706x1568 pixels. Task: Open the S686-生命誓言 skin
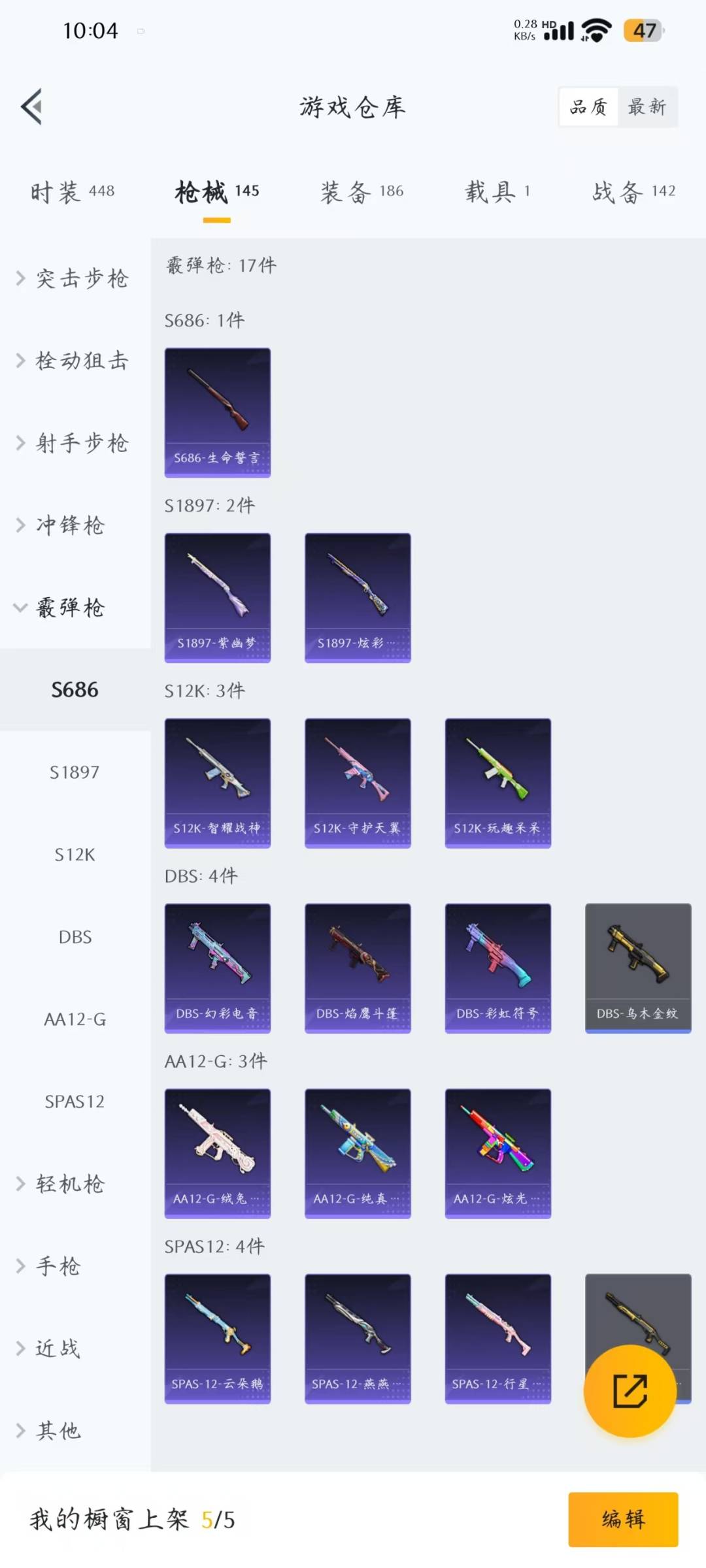(x=218, y=412)
